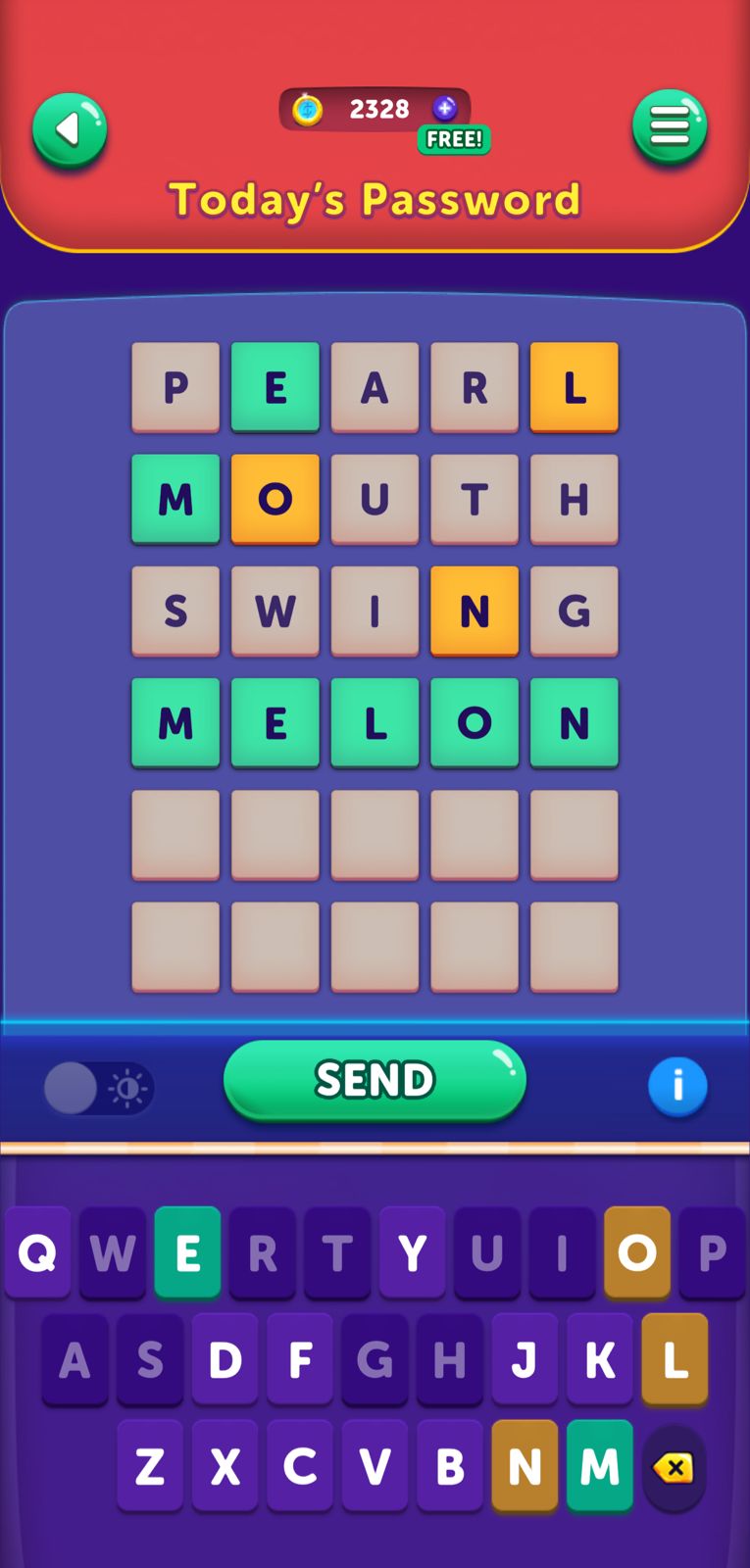The image size is (750, 1568).
Task: Open the green hamburger menu
Action: [x=670, y=127]
